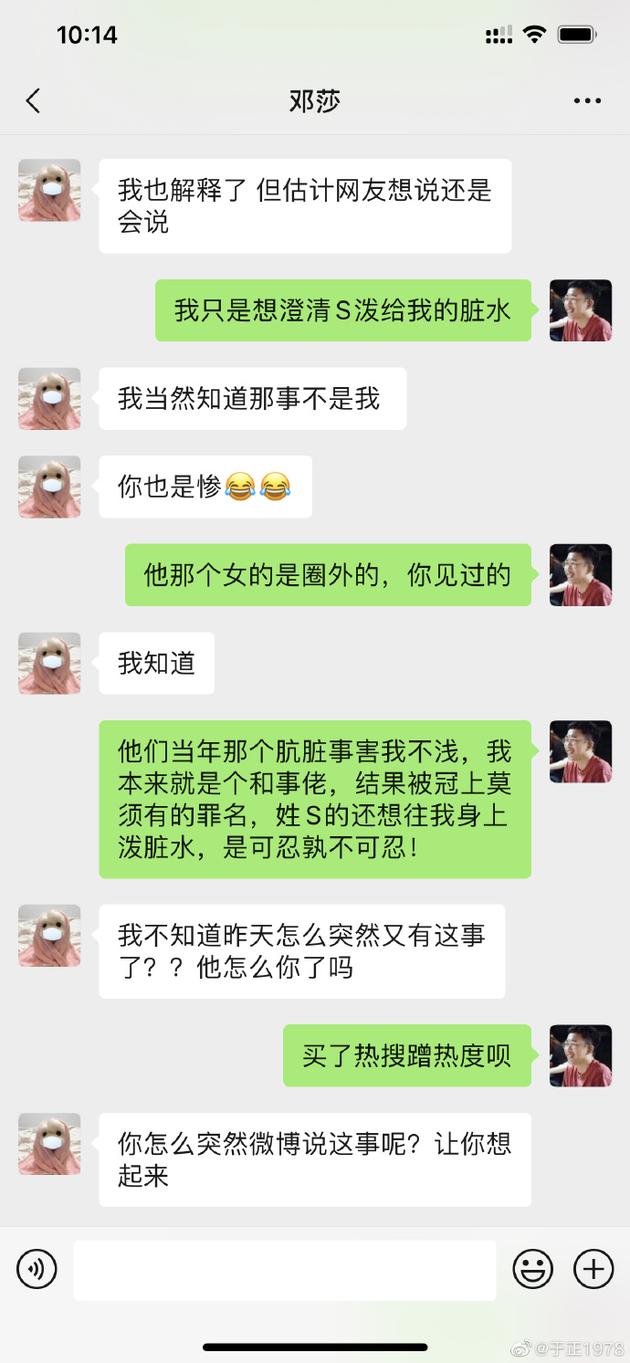
Task: Switch to voice message input
Action: [37, 1270]
